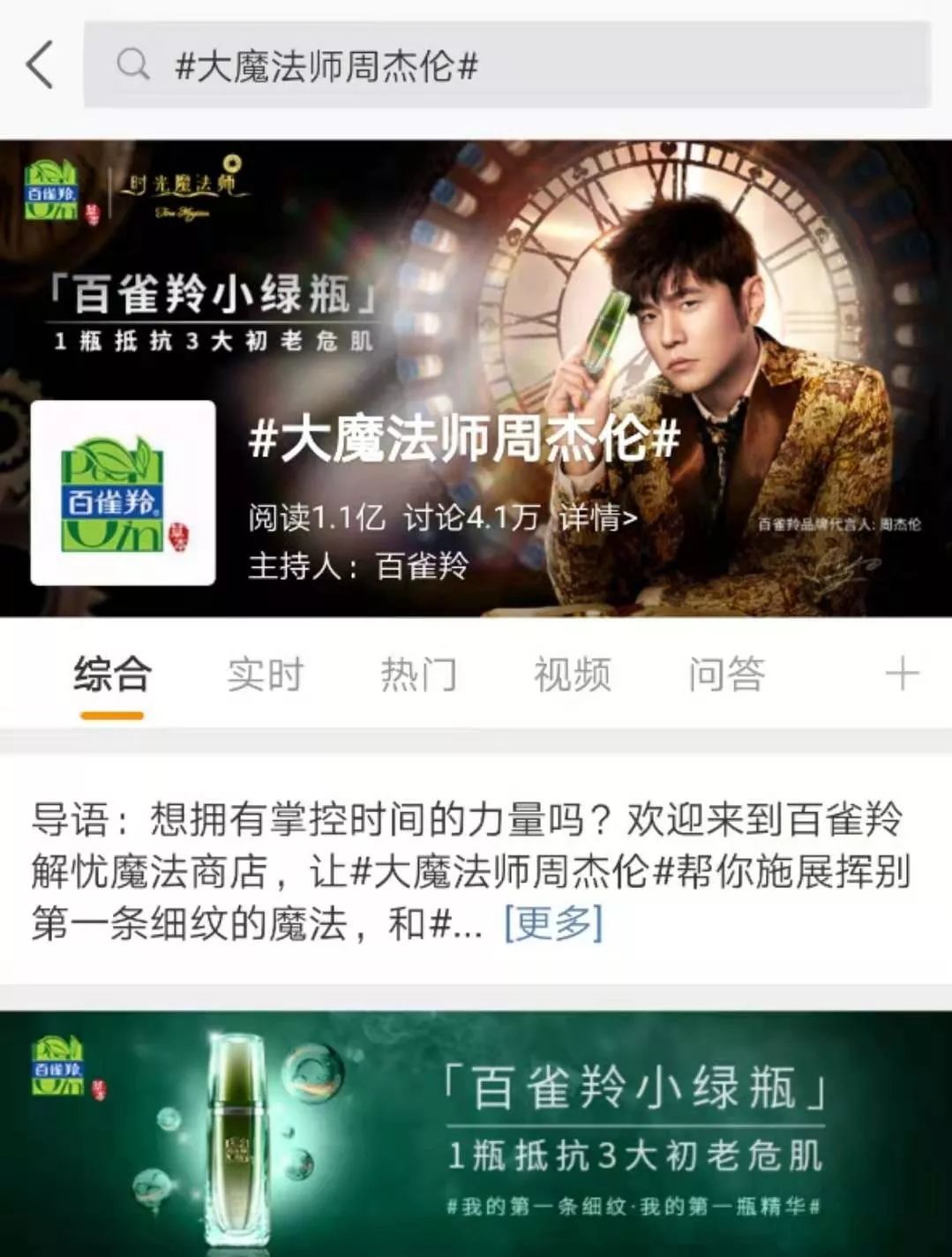The height and width of the screenshot is (1257, 952).
Task: Select the 综合 tab
Action: coord(112,675)
